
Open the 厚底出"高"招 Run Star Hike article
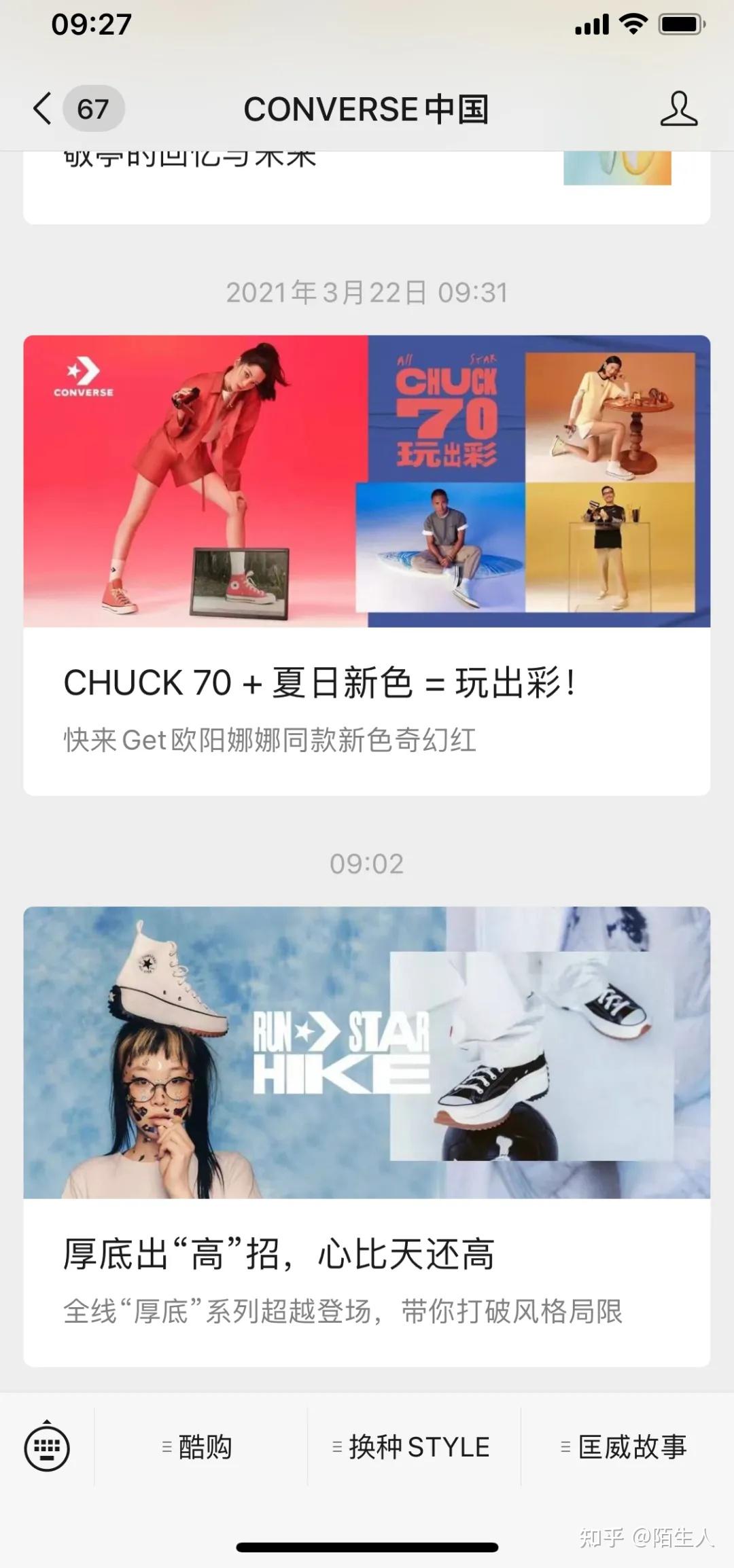[x=366, y=1135]
